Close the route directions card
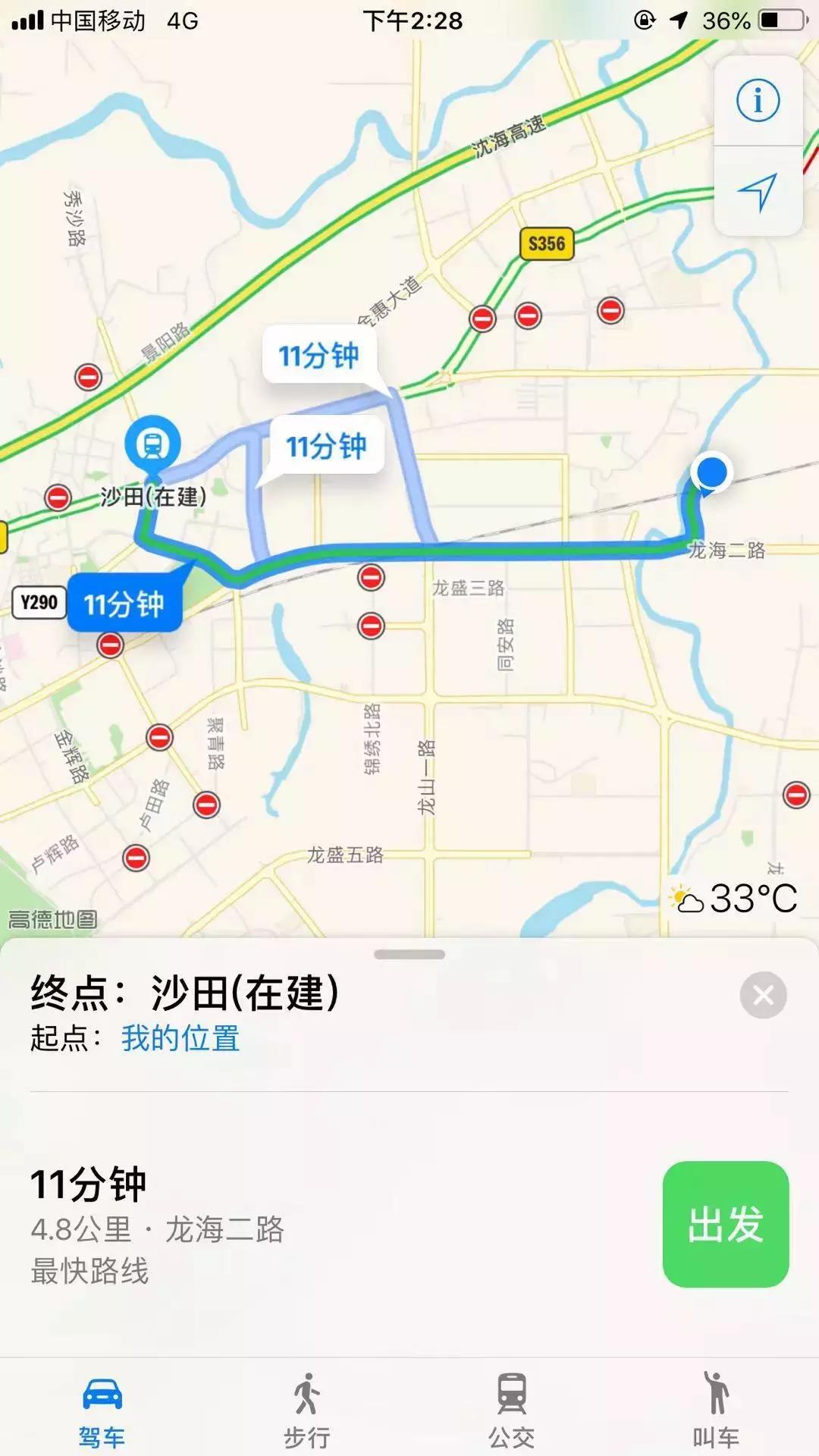 click(763, 995)
